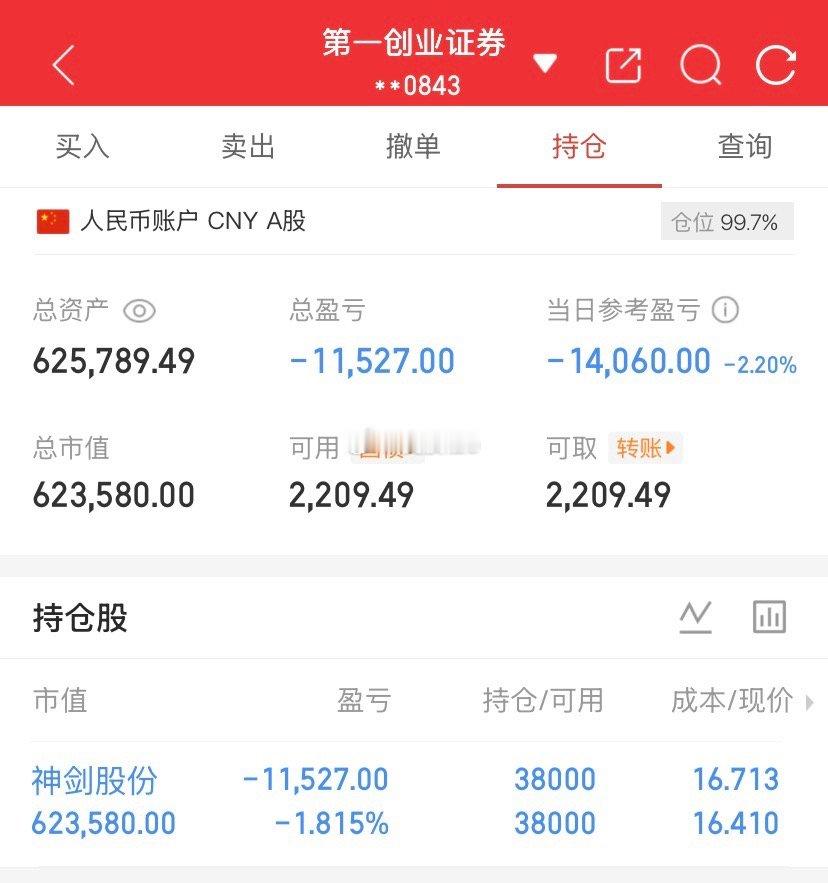Select the 持仓 tab

point(580,146)
